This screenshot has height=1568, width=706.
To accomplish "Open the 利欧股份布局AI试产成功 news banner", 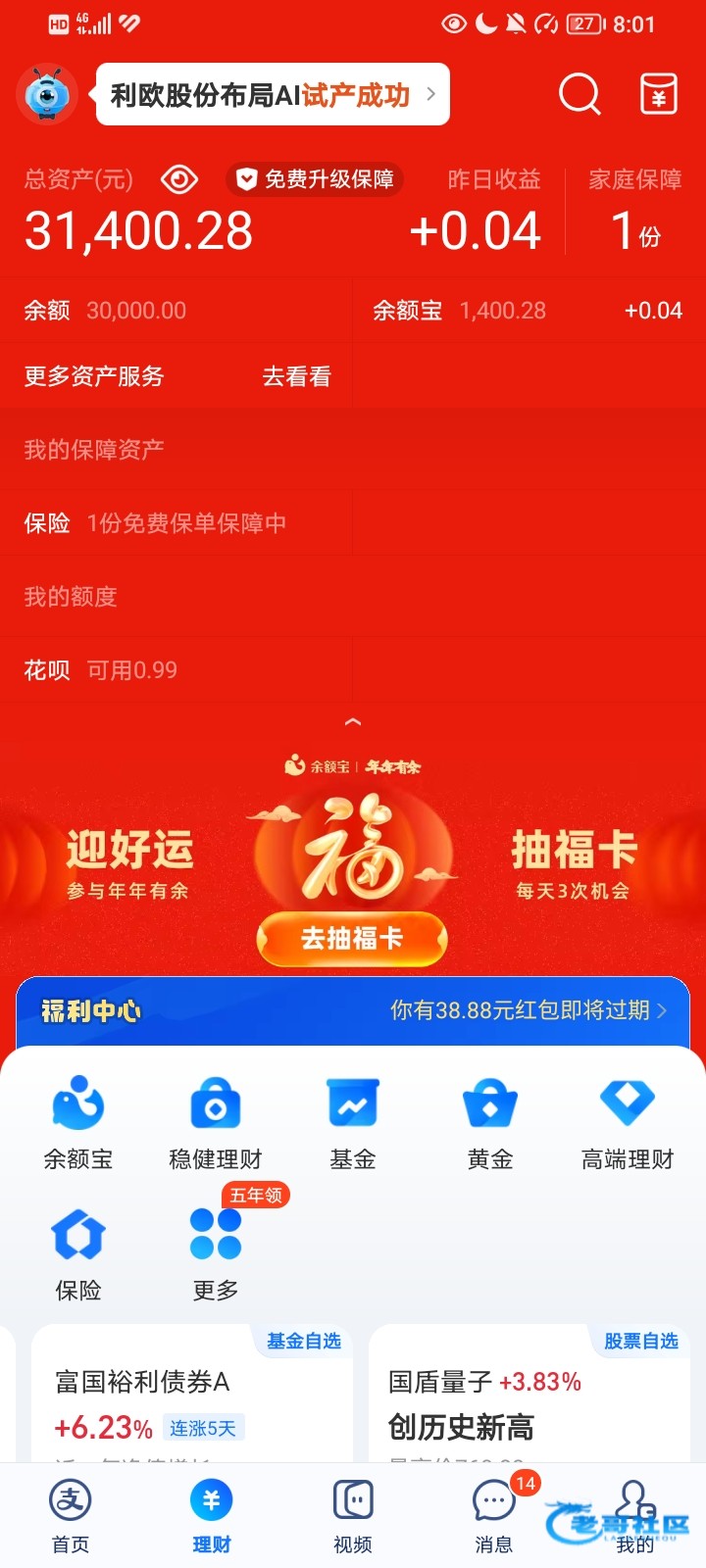I will point(272,94).
